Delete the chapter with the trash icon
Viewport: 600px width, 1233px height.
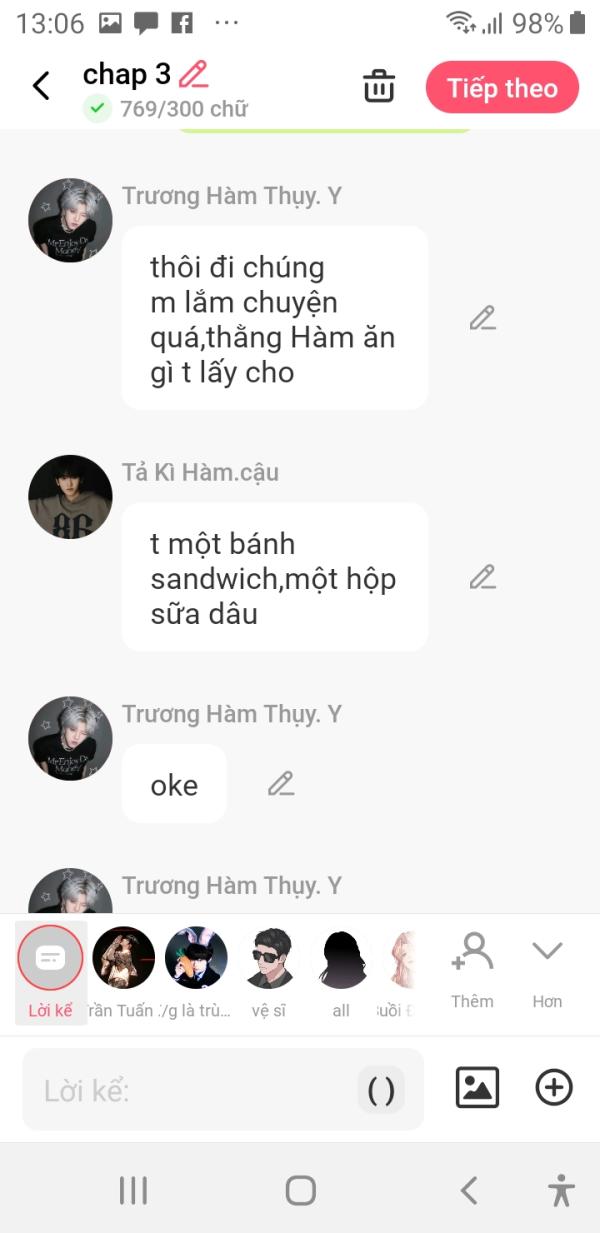point(379,86)
